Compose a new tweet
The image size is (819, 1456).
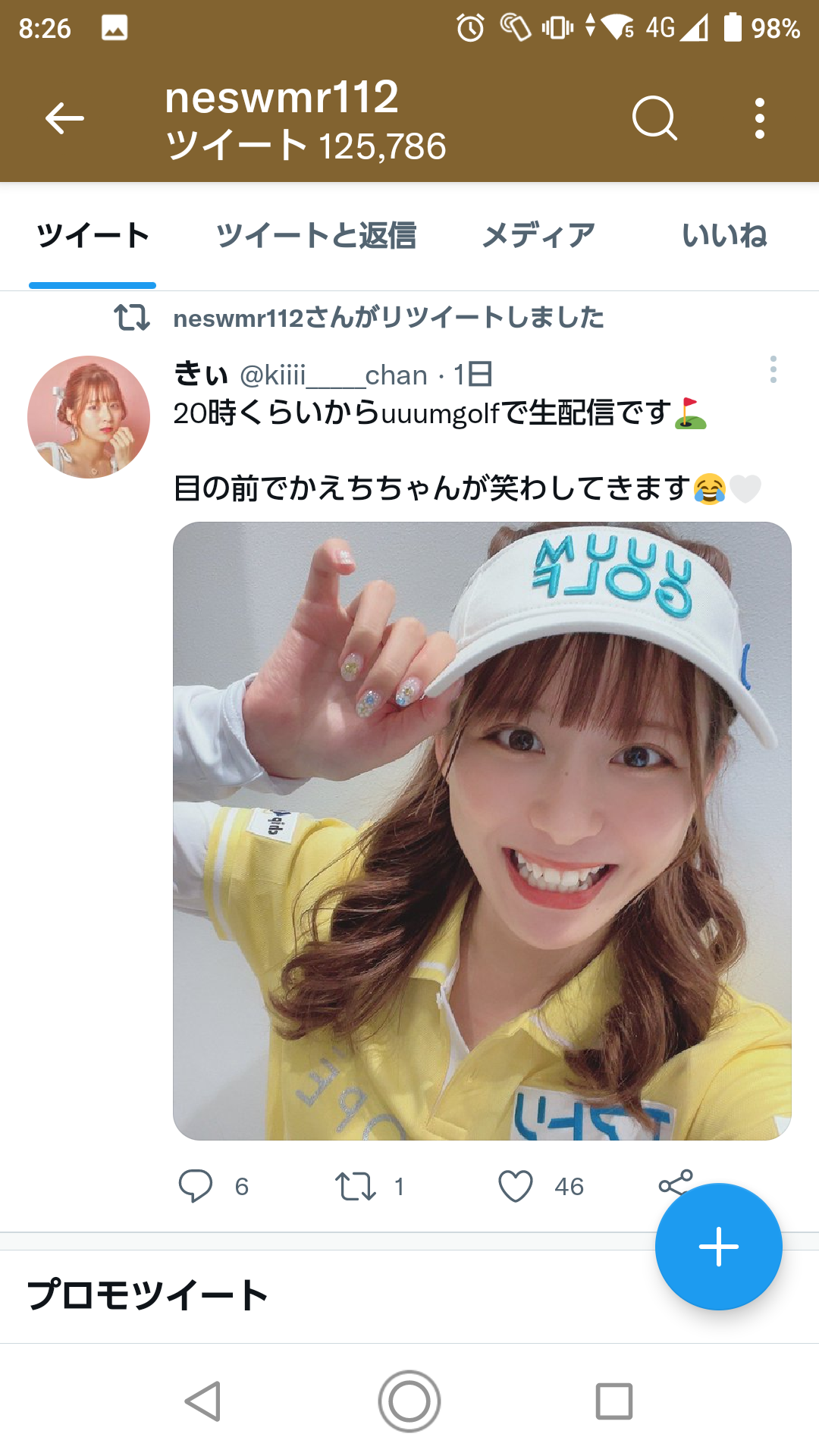click(718, 1247)
